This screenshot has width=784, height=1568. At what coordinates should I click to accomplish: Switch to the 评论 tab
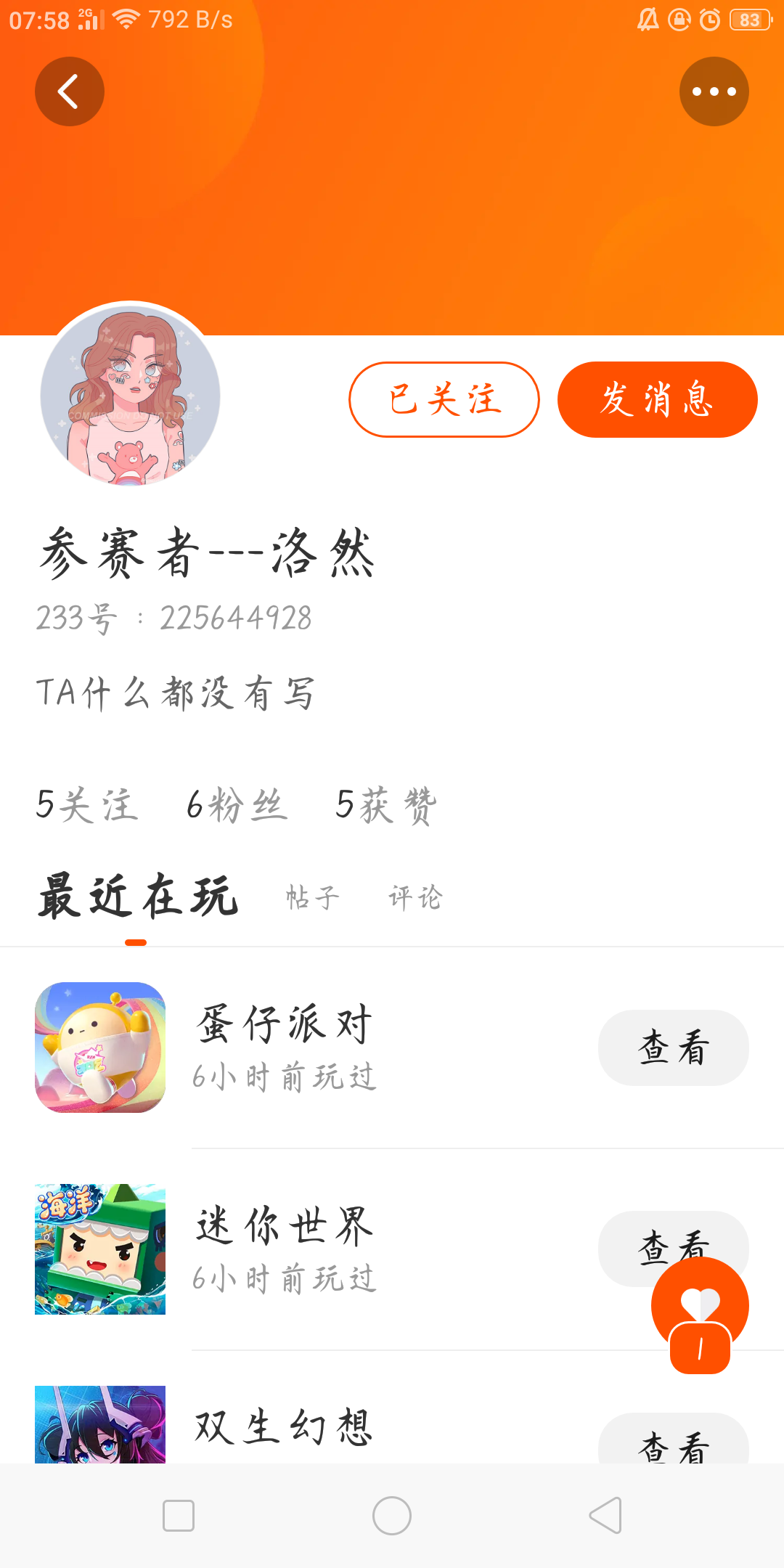(415, 897)
